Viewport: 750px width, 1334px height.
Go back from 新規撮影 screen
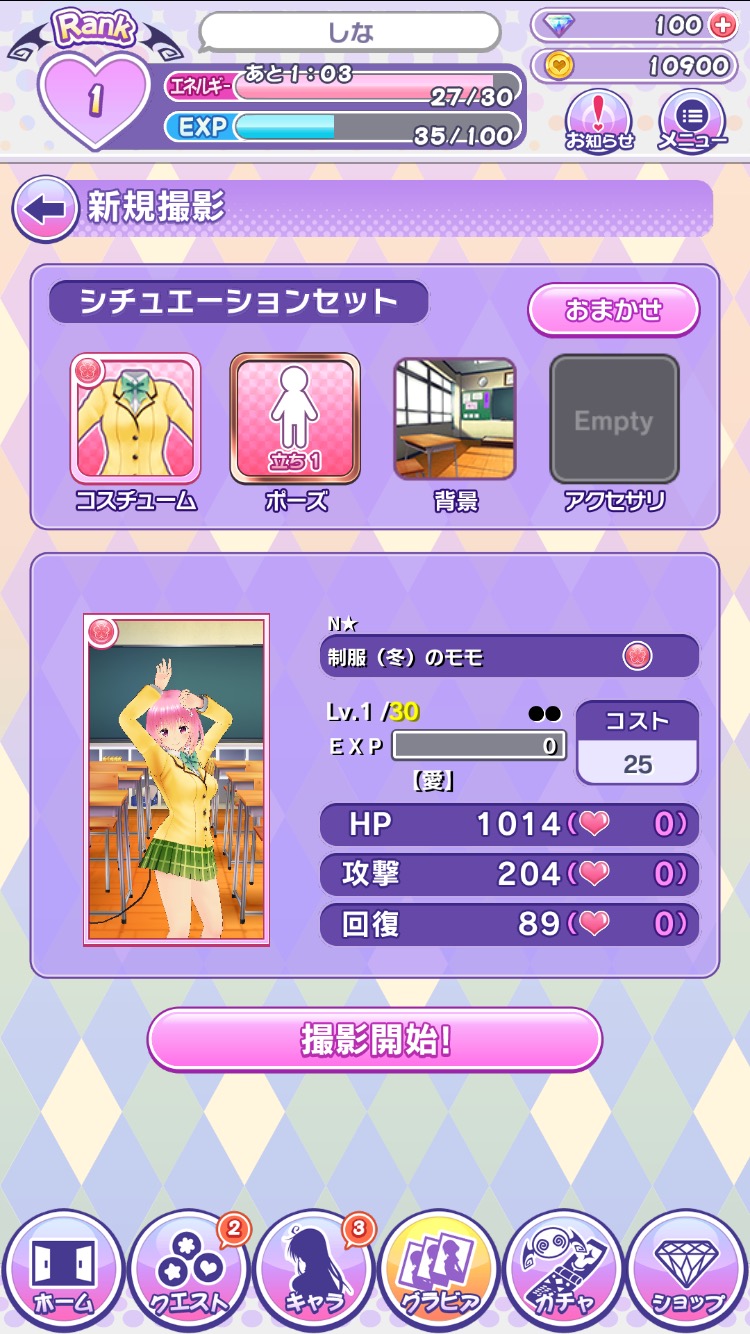tap(44, 209)
